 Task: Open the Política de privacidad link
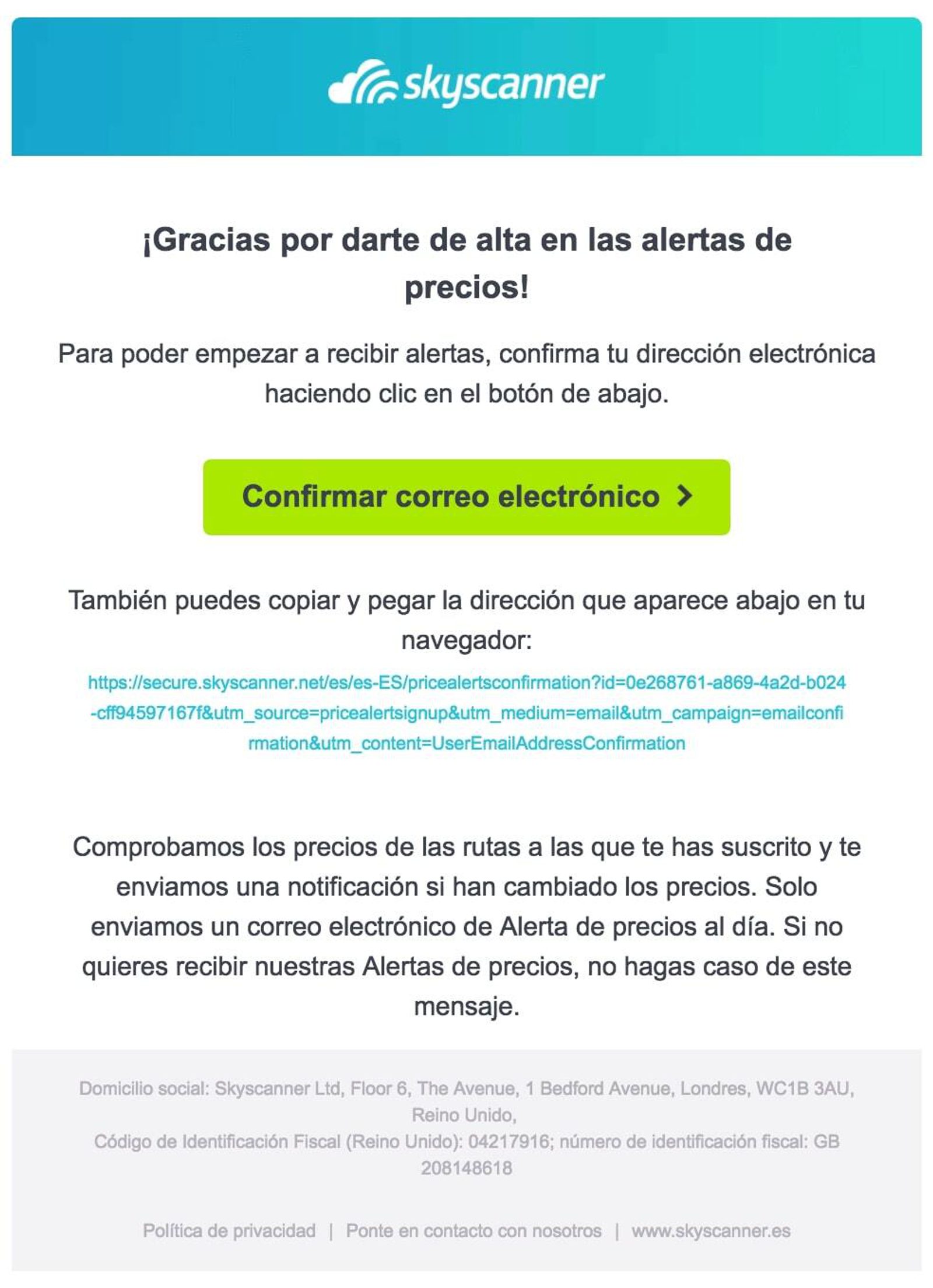(229, 1231)
